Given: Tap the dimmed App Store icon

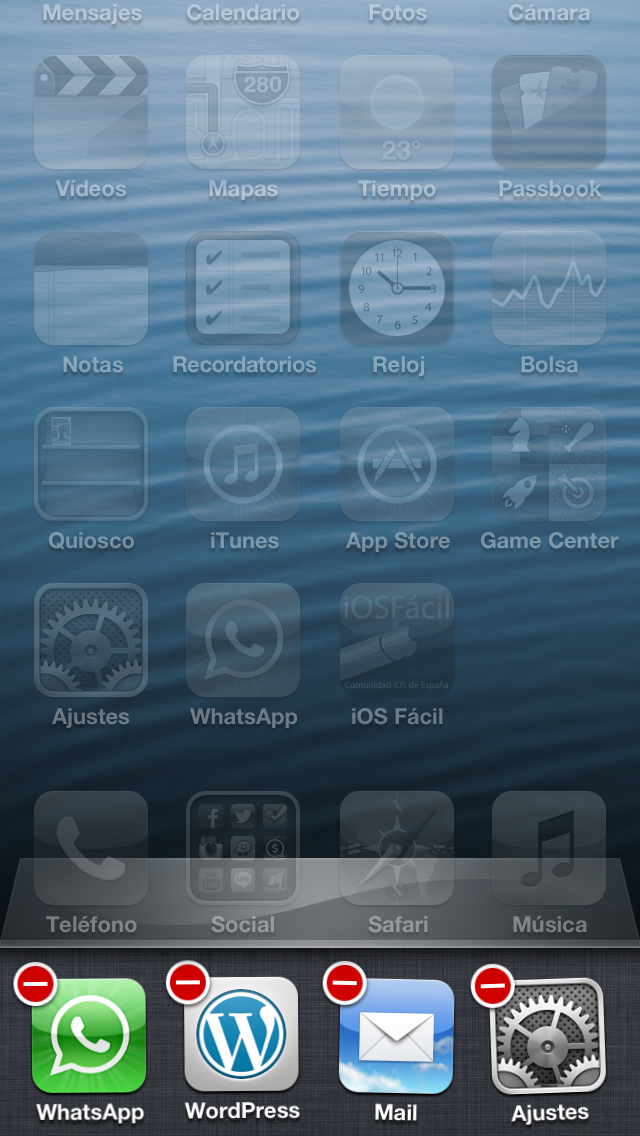Looking at the screenshot, I should 396,464.
